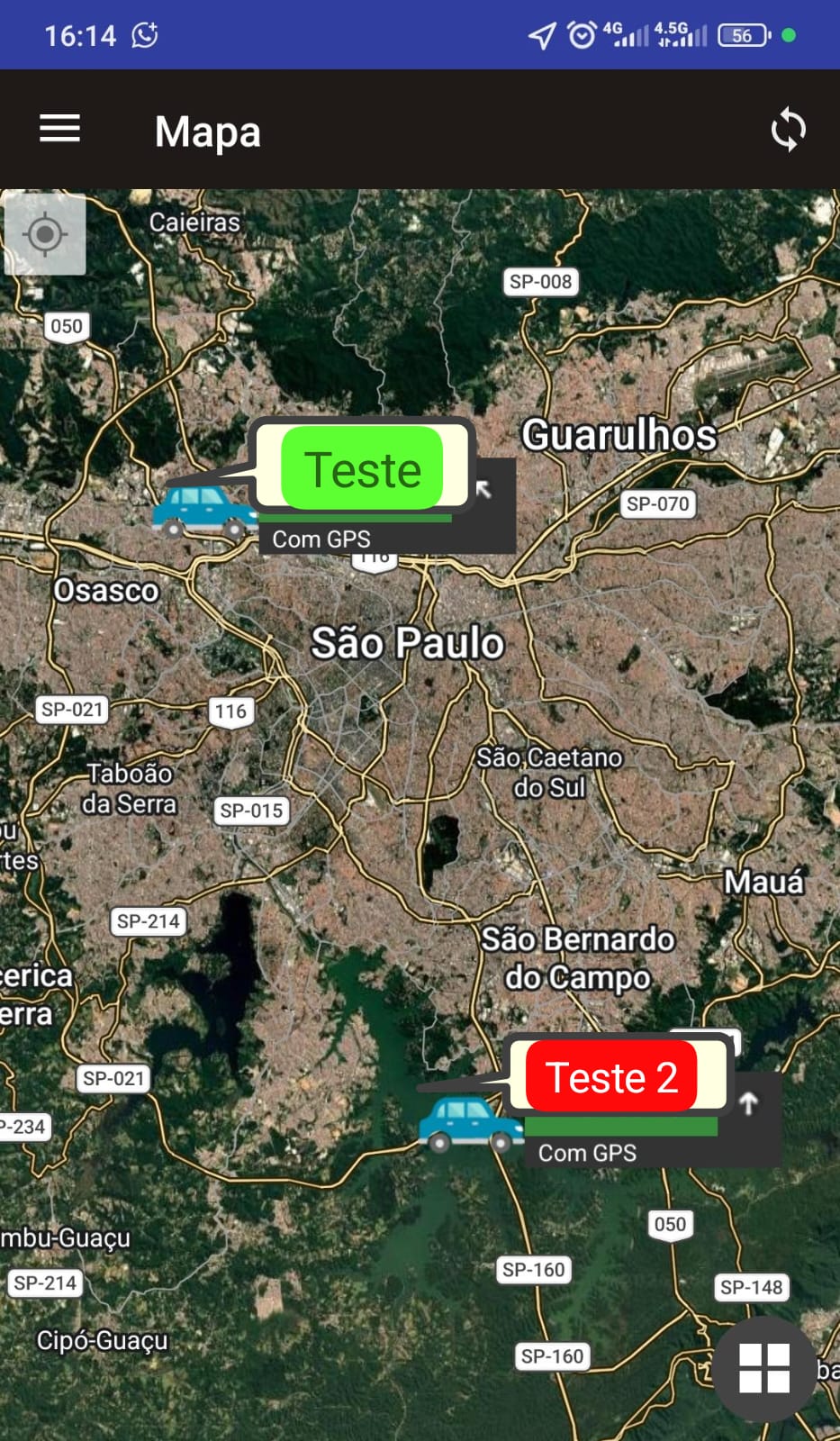This screenshot has height=1441, width=840.
Task: Tap the Com GPS text under Teste 2
Action: click(x=586, y=1153)
